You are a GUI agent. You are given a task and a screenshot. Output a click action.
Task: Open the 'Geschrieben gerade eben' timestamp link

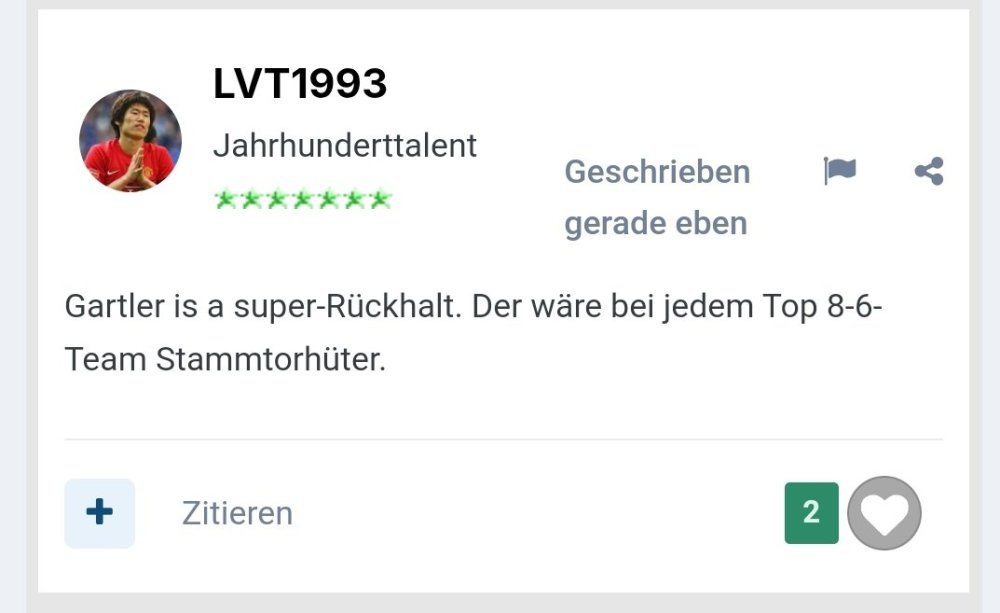(656, 197)
